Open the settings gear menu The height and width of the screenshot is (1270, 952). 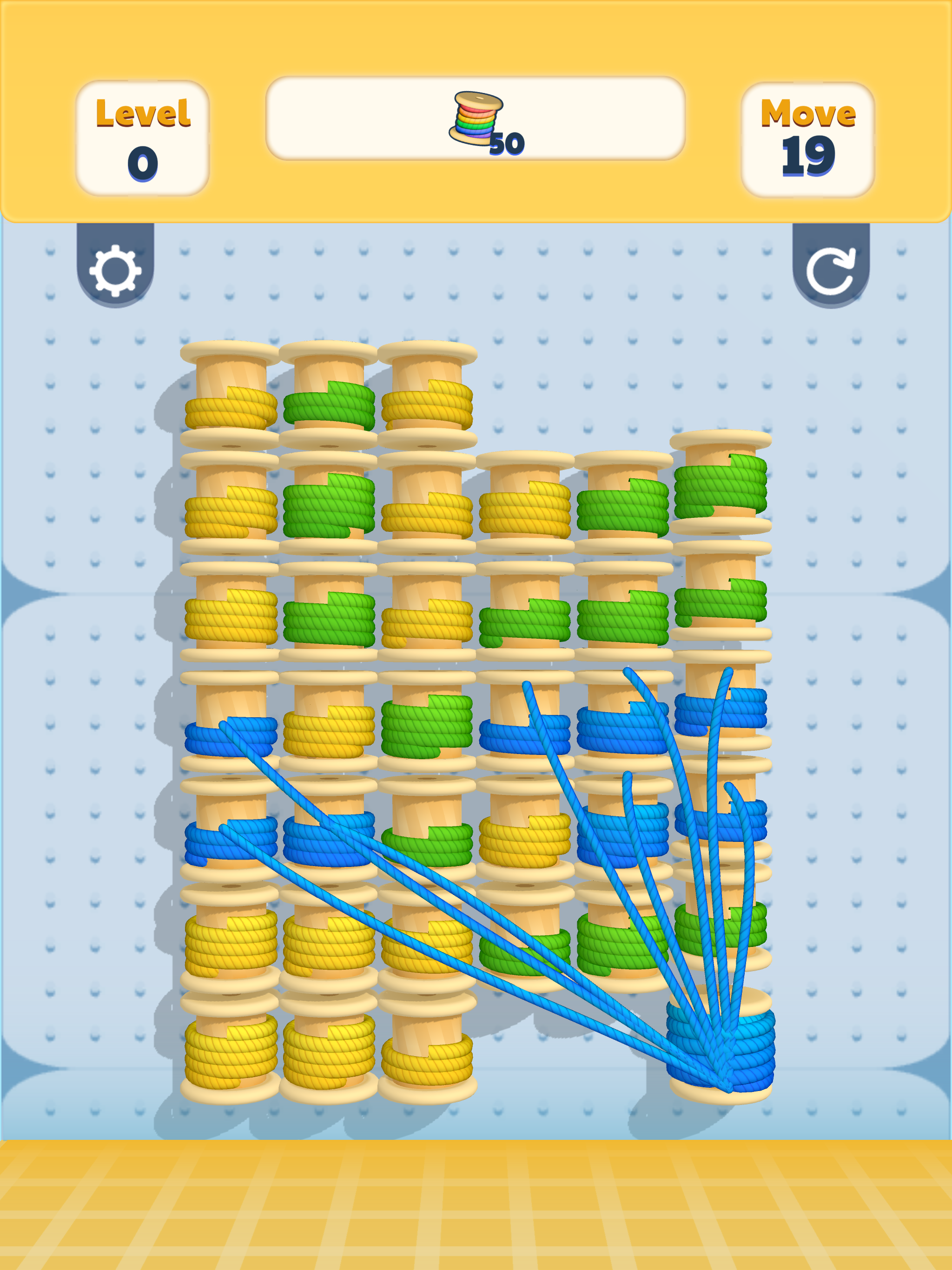pyautogui.click(x=118, y=270)
